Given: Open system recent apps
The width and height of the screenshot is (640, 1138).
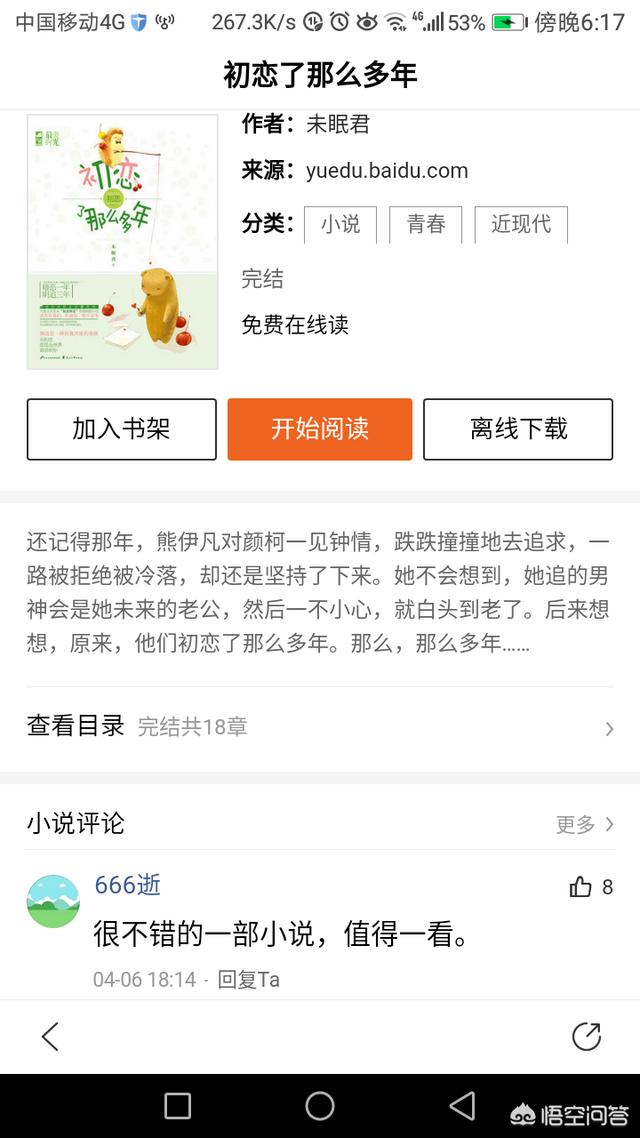Looking at the screenshot, I should click(178, 1106).
